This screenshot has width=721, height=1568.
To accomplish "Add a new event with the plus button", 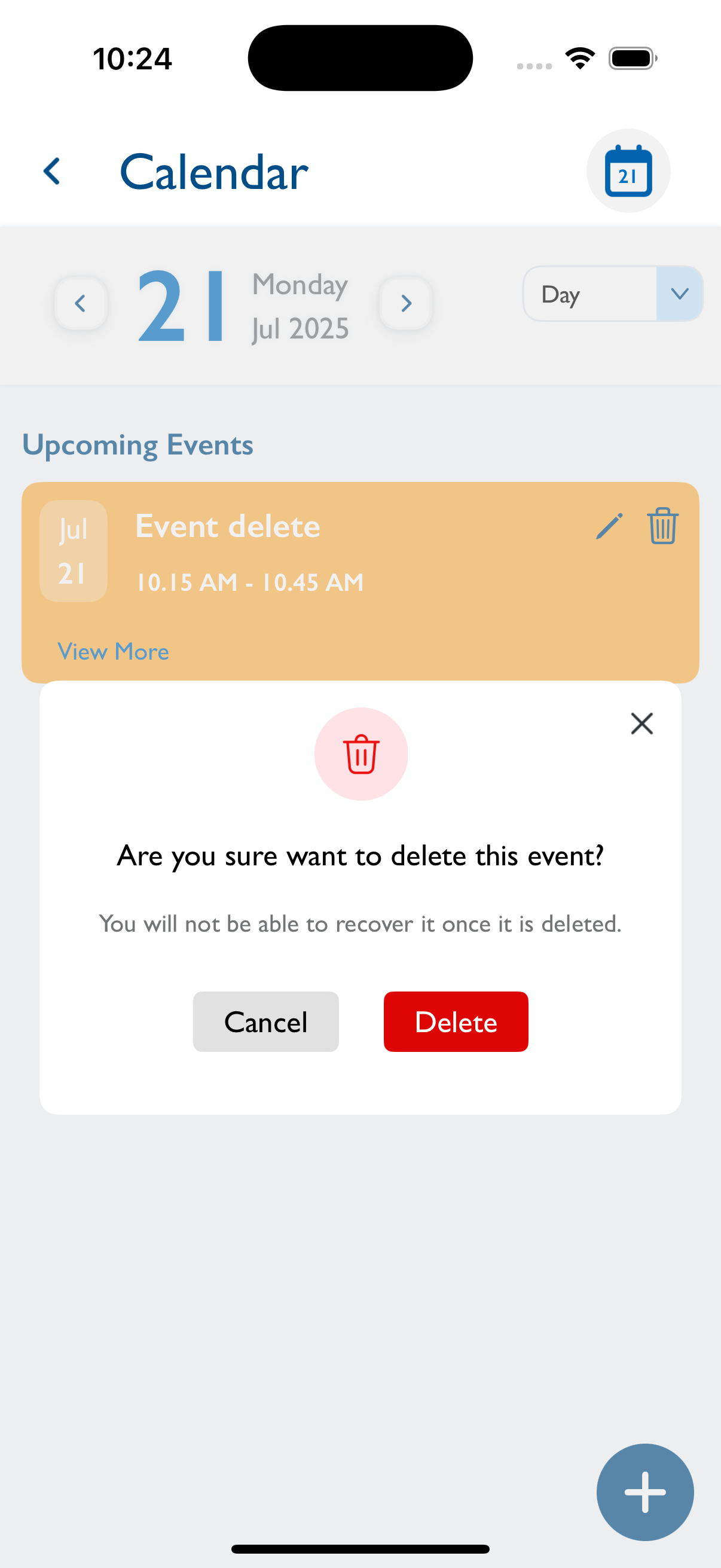I will [645, 1492].
